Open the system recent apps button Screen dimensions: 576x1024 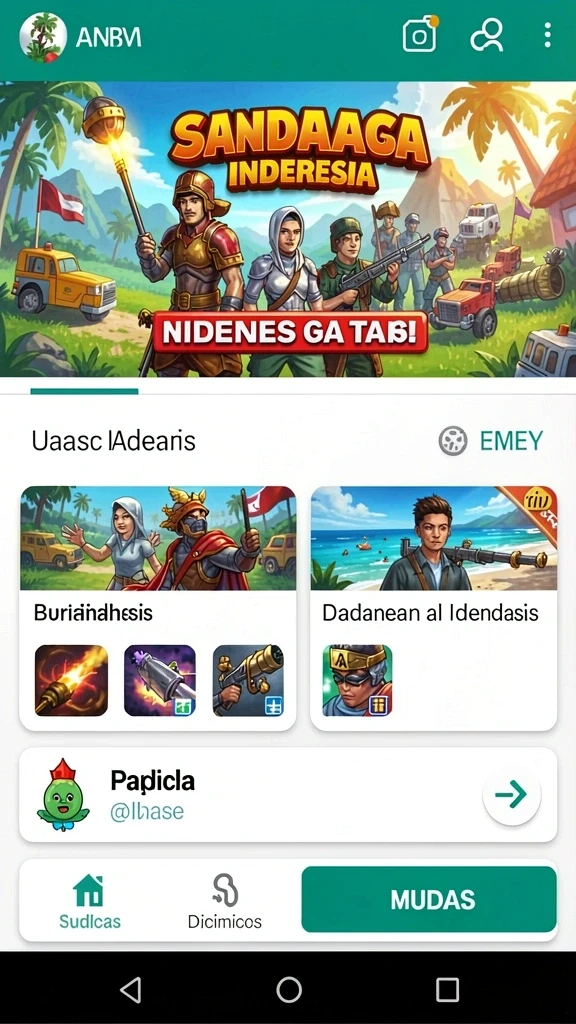447,989
